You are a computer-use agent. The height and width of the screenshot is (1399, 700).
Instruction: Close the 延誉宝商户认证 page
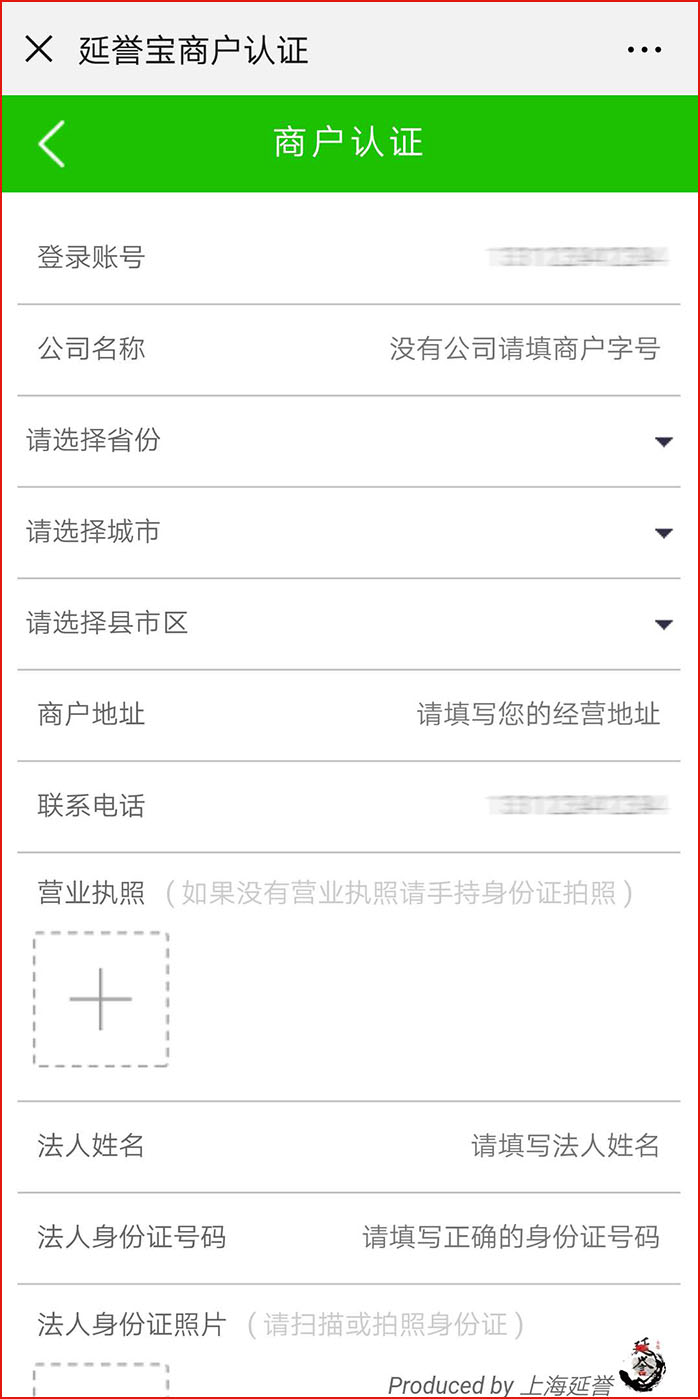pos(38,49)
